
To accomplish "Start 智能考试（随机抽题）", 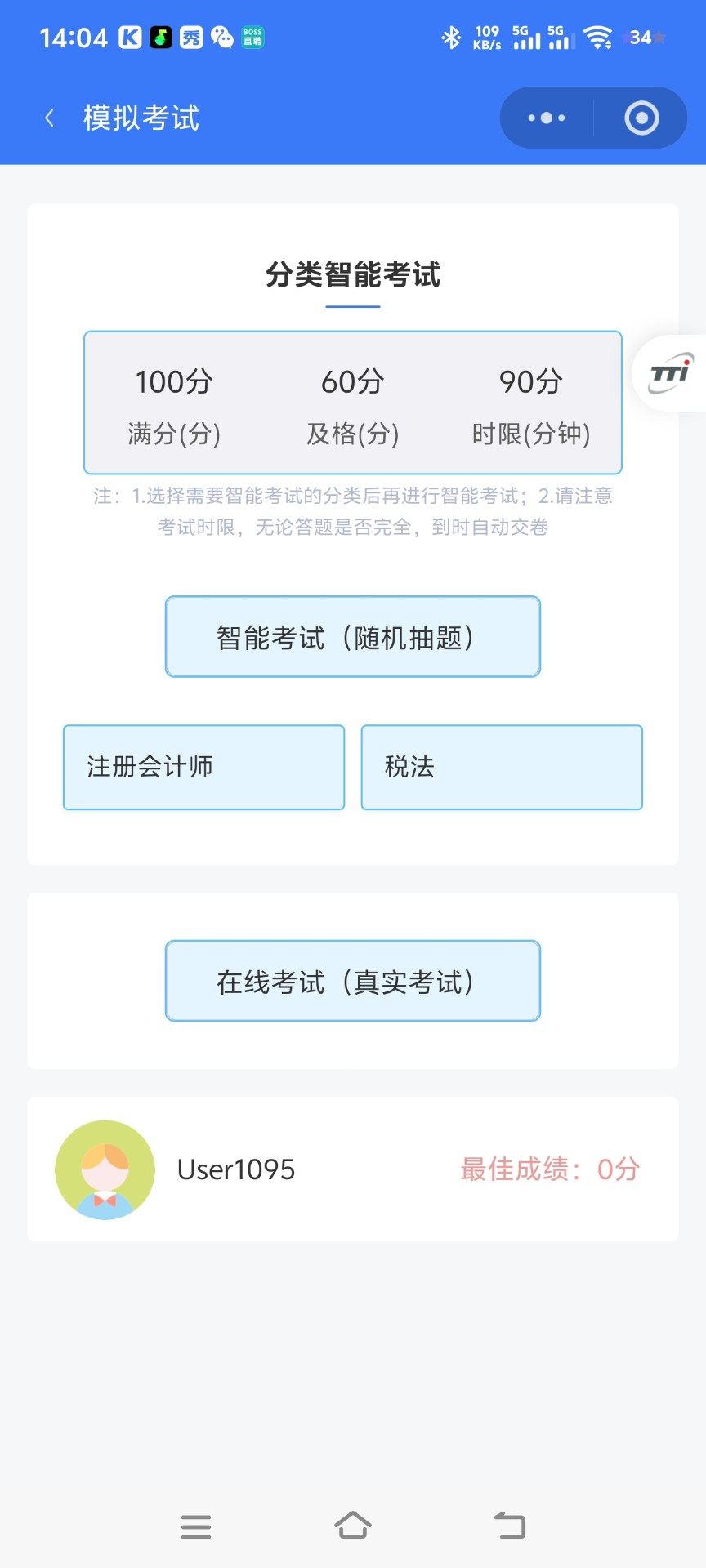I will click(x=353, y=637).
